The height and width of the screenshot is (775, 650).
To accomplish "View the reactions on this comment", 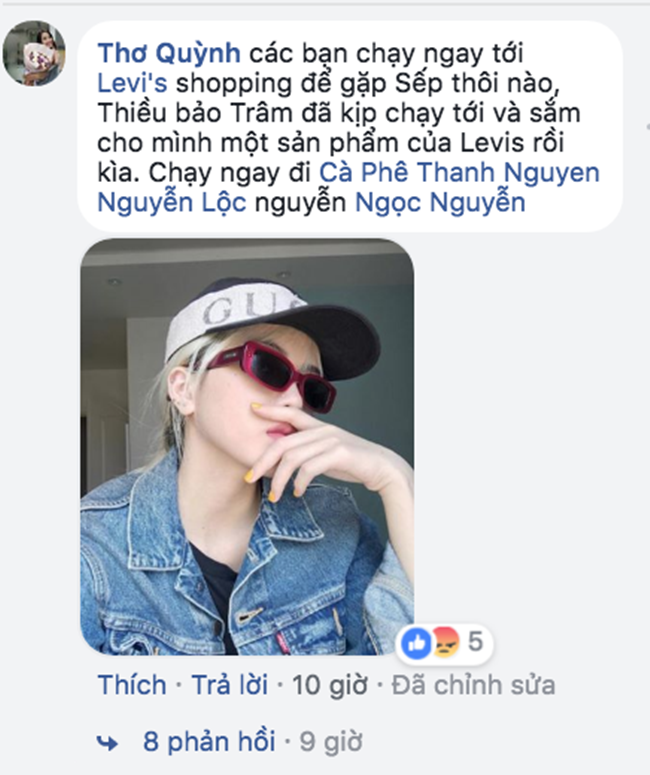I will pyautogui.click(x=444, y=642).
